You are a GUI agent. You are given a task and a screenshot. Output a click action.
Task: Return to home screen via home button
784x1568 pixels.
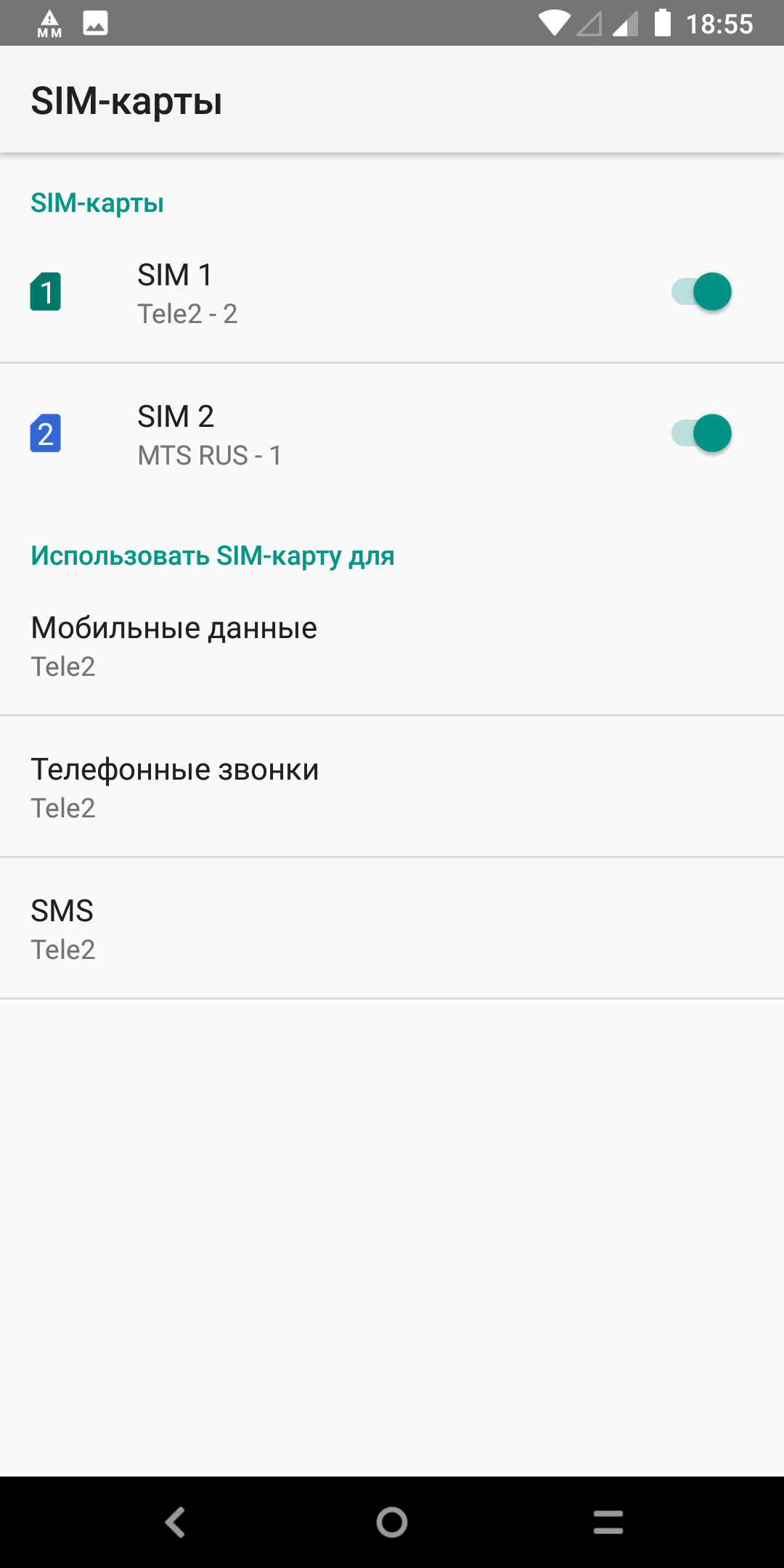tap(392, 1522)
